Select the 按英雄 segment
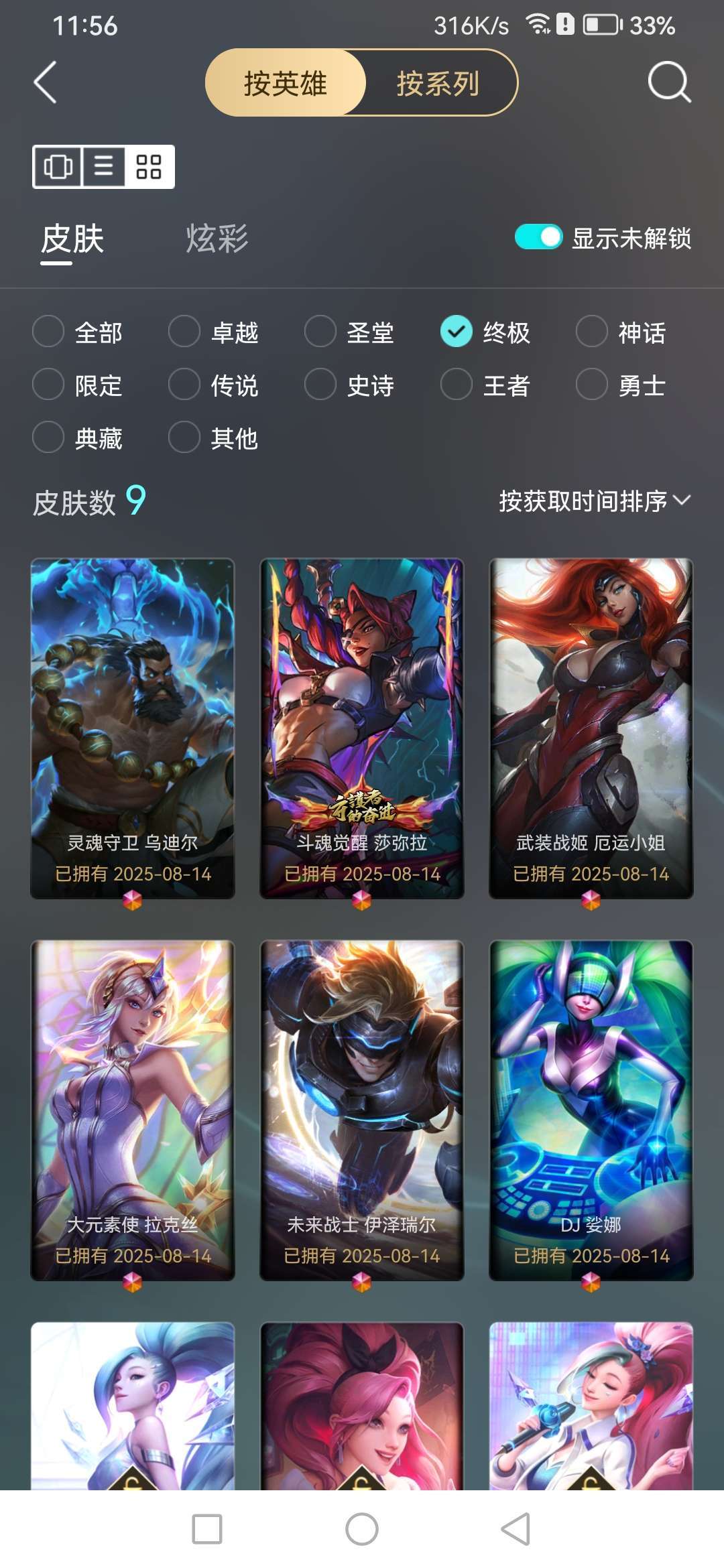This screenshot has height=1568, width=724. click(x=286, y=83)
